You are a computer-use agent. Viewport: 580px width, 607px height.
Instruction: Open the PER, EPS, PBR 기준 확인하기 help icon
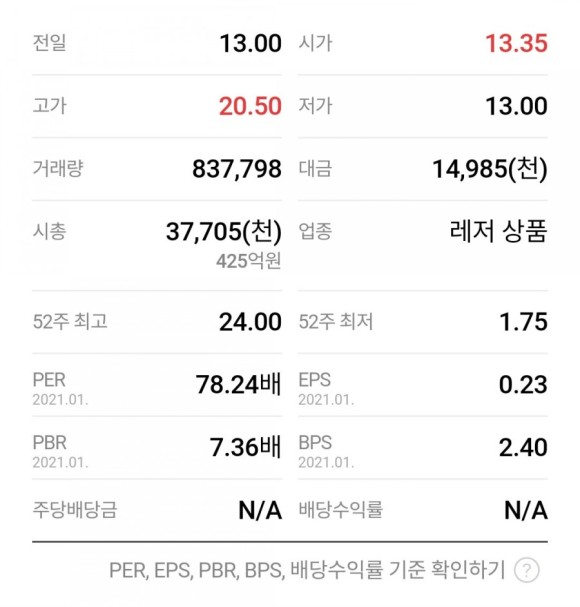527,570
